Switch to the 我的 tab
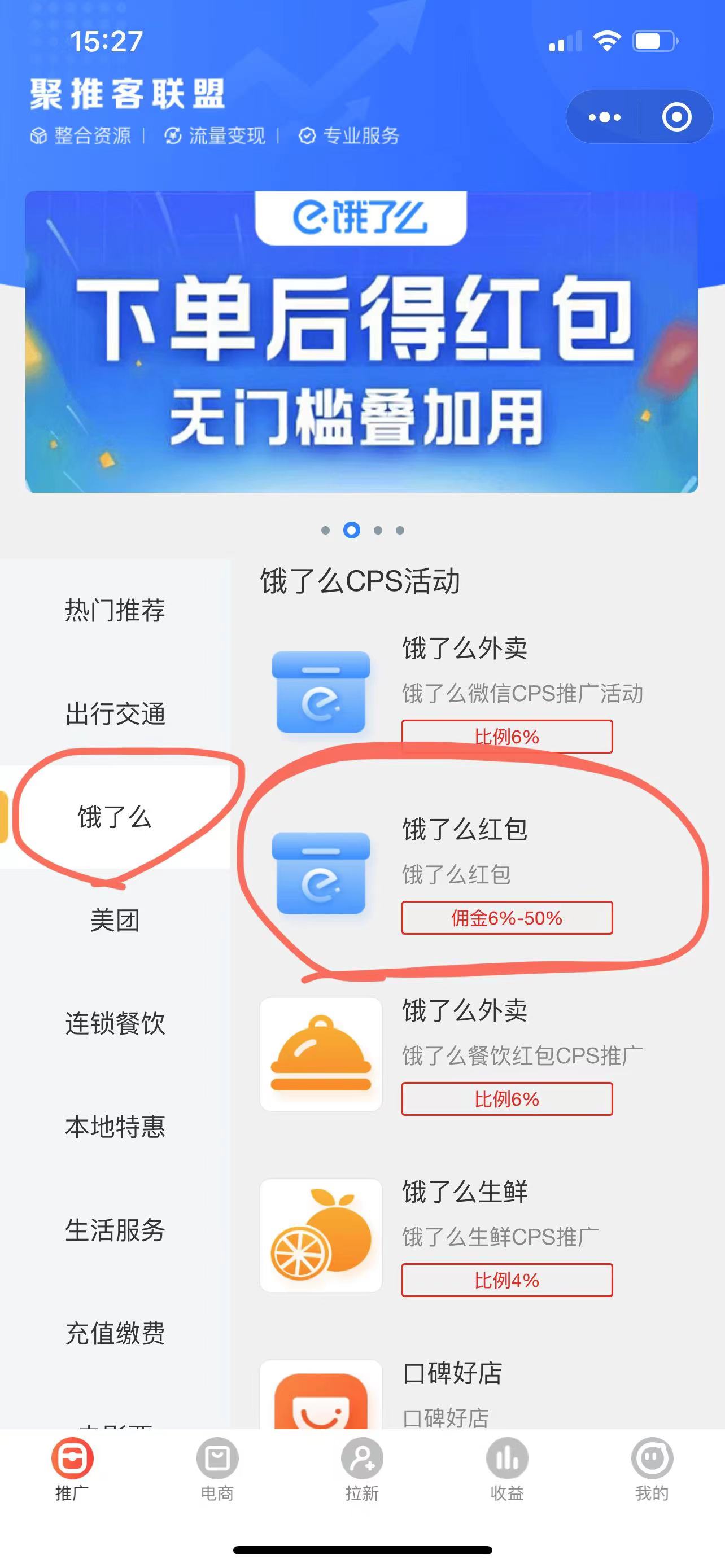This screenshot has width=725, height=1568. (652, 1469)
